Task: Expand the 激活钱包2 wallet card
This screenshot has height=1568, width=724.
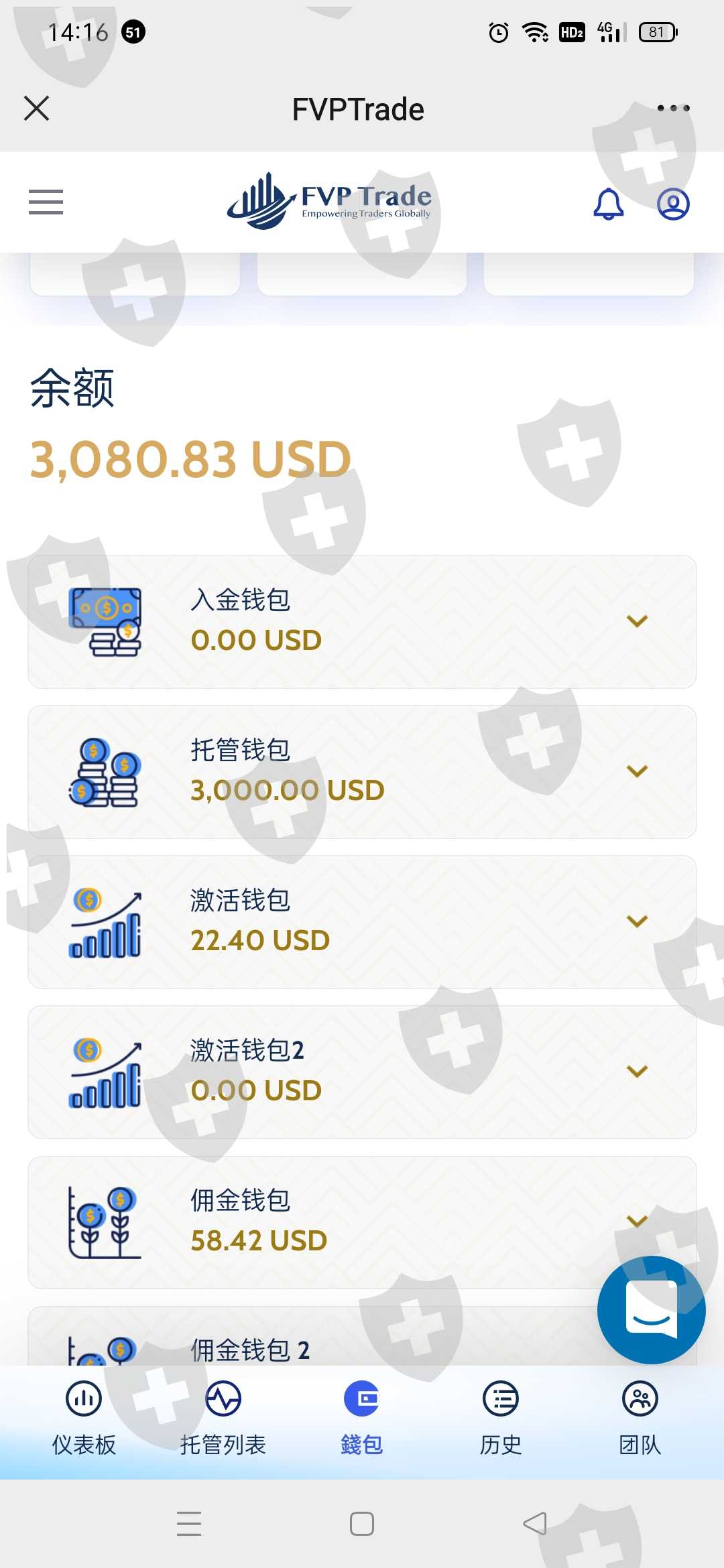Action: [362, 1071]
